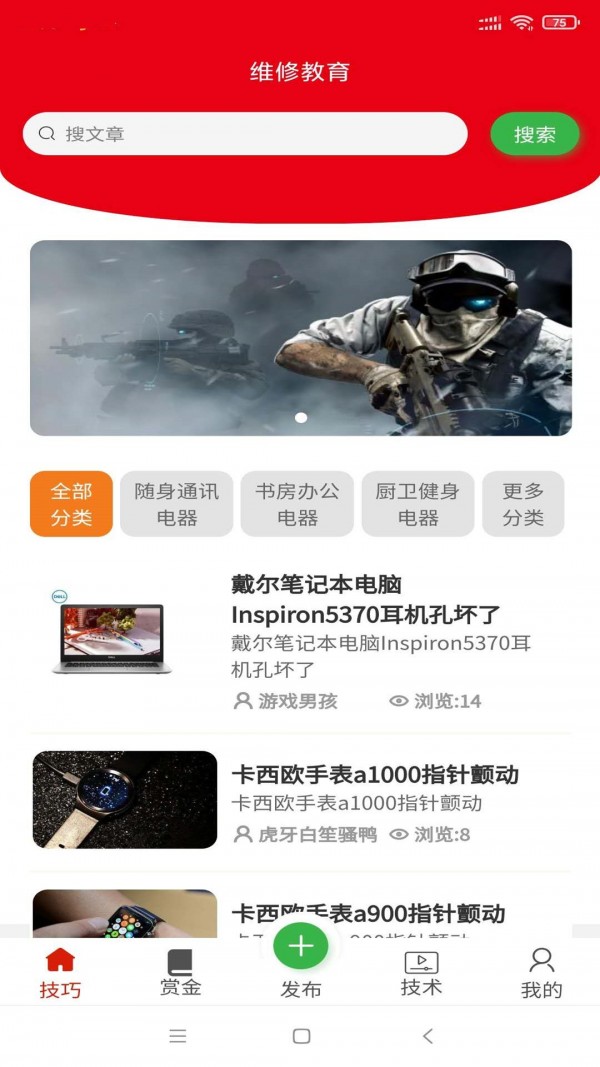Switch to the 技巧 tab
The image size is (600, 1067).
[x=60, y=973]
